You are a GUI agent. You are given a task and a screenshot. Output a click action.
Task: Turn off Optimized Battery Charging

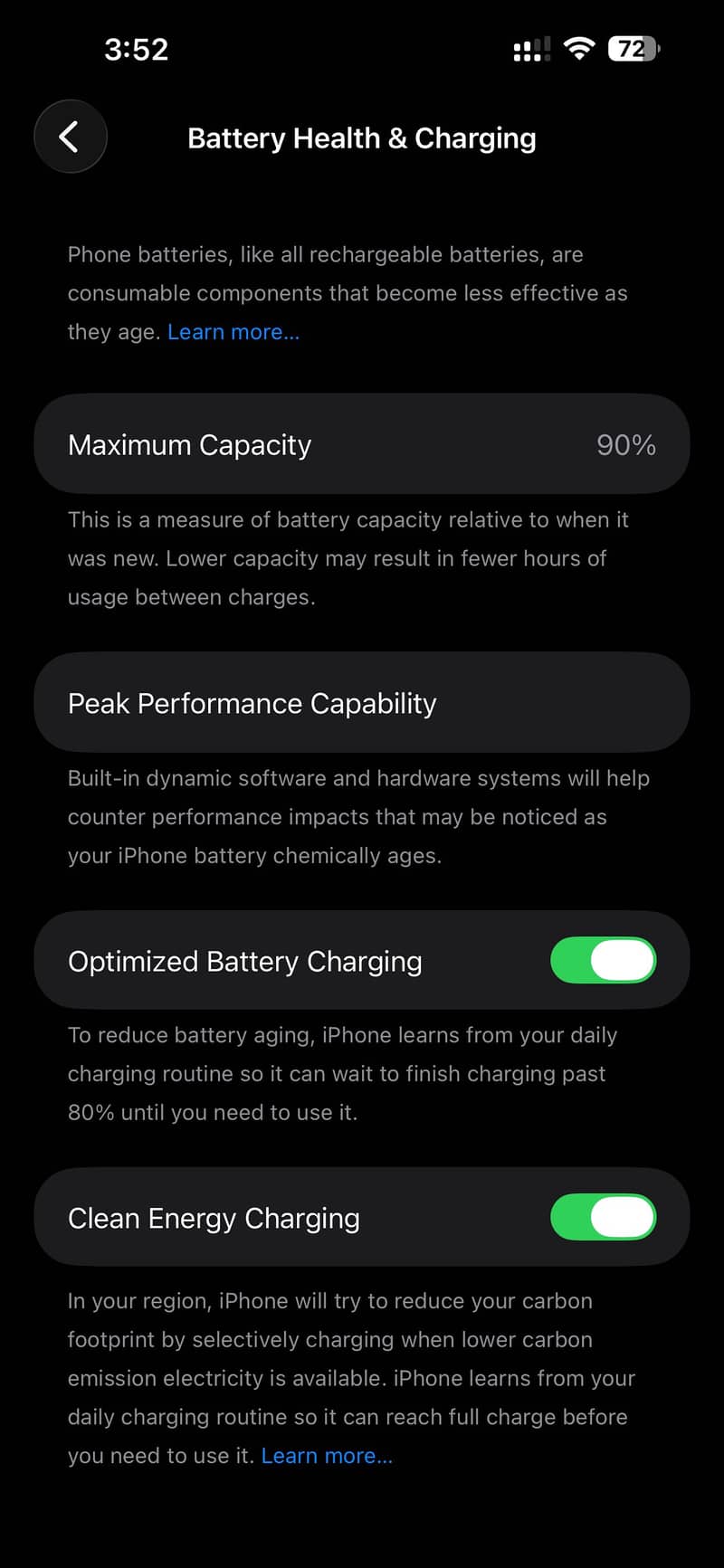(603, 960)
